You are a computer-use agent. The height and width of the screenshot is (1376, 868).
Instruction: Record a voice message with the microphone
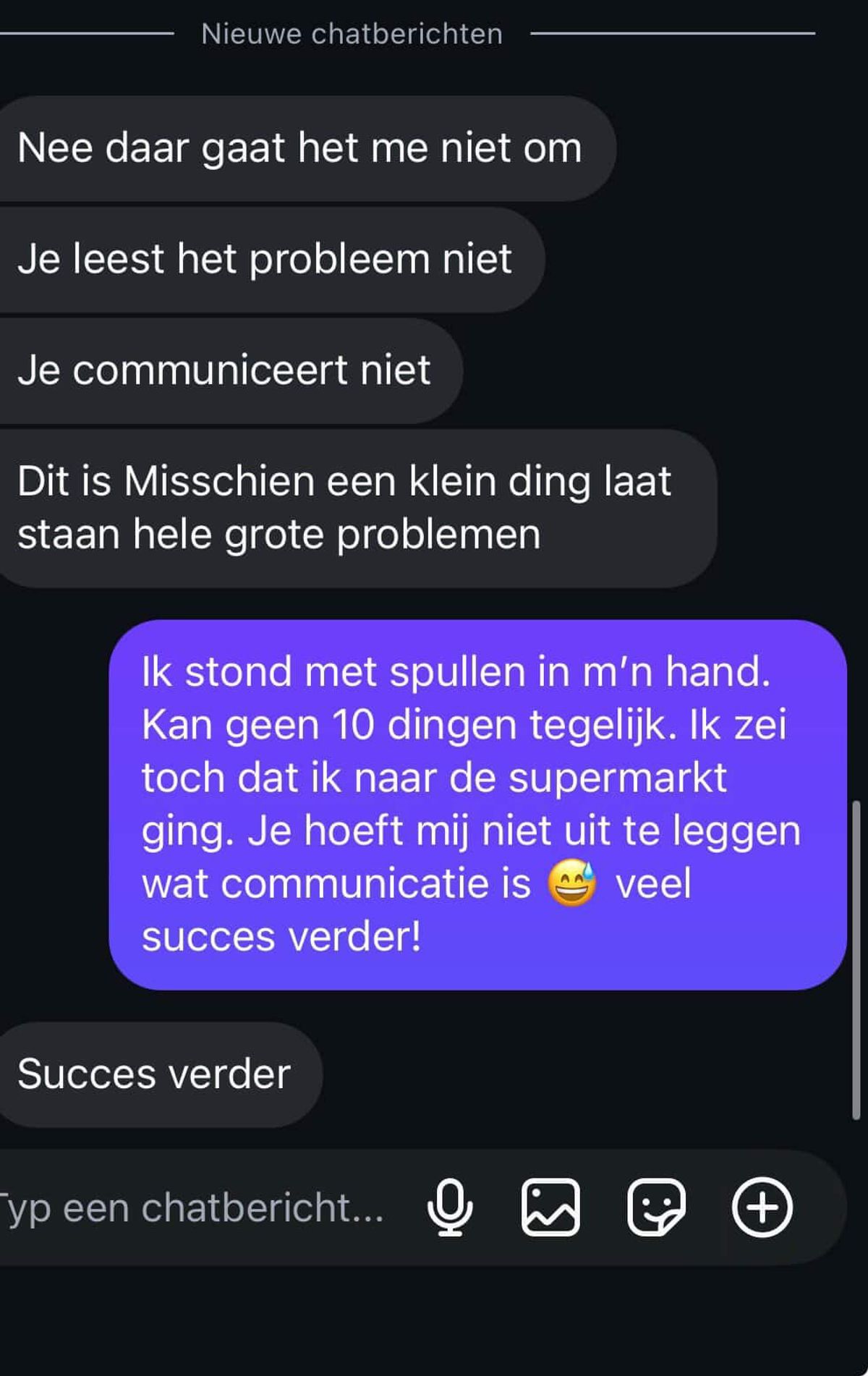coord(450,1207)
